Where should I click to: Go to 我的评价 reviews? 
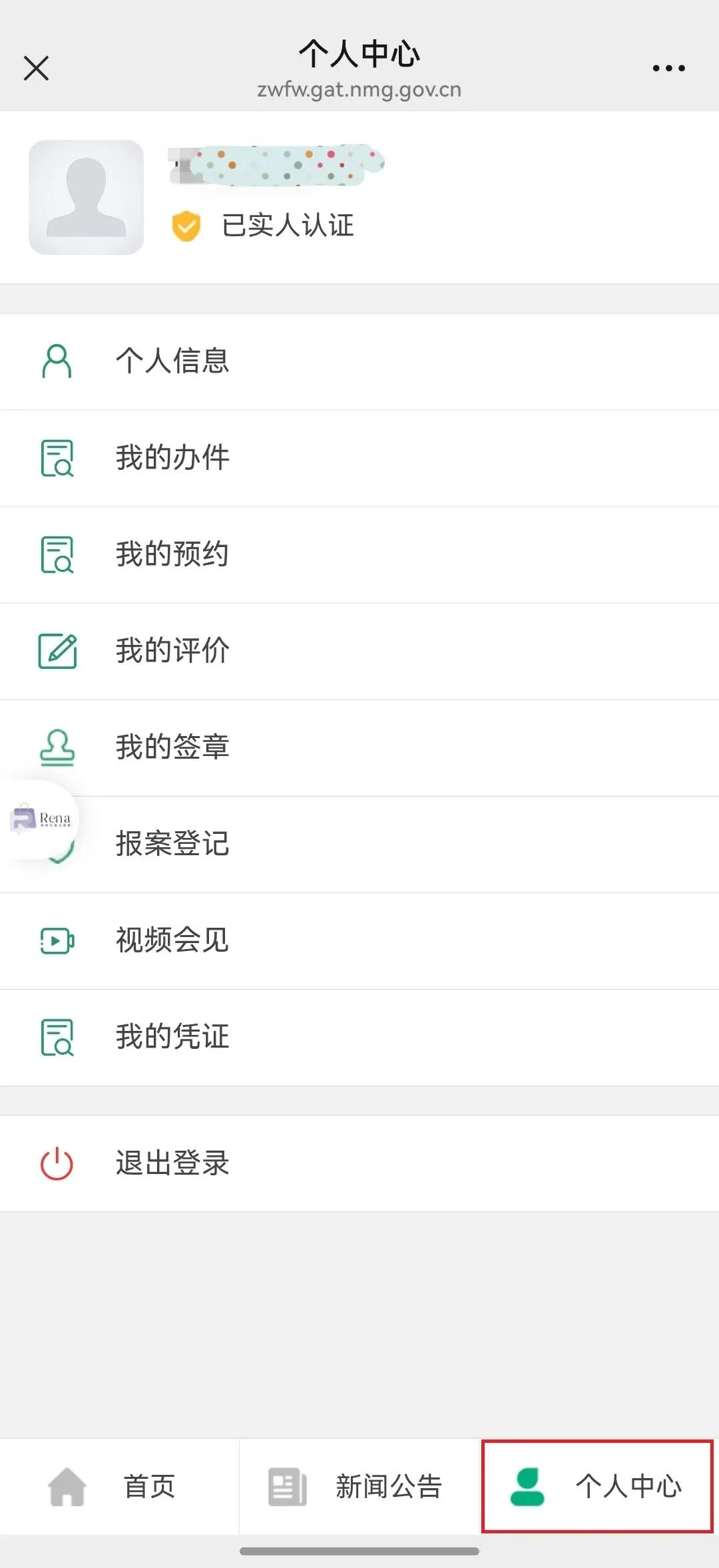point(172,651)
